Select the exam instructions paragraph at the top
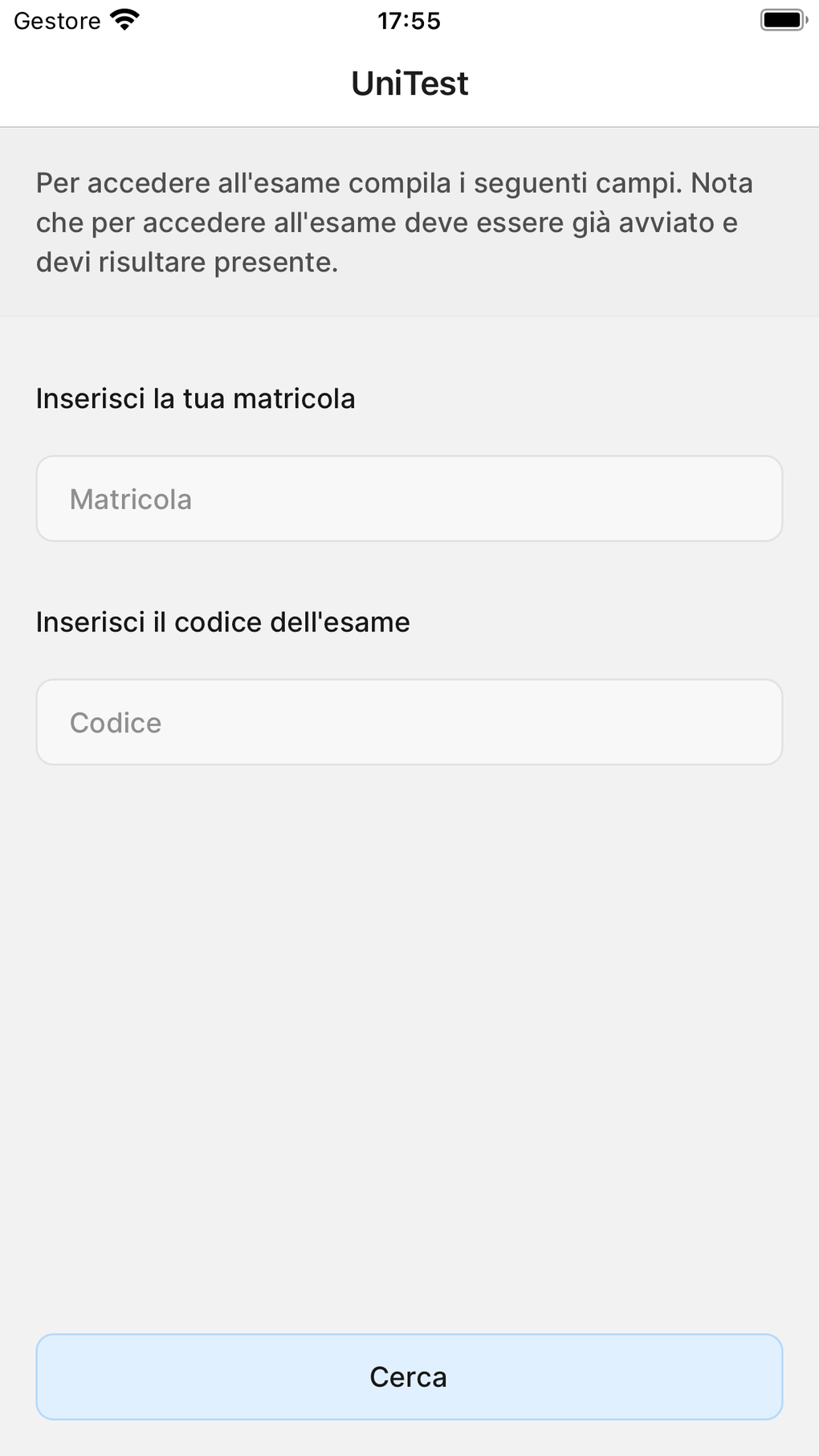819x1456 pixels. point(393,222)
